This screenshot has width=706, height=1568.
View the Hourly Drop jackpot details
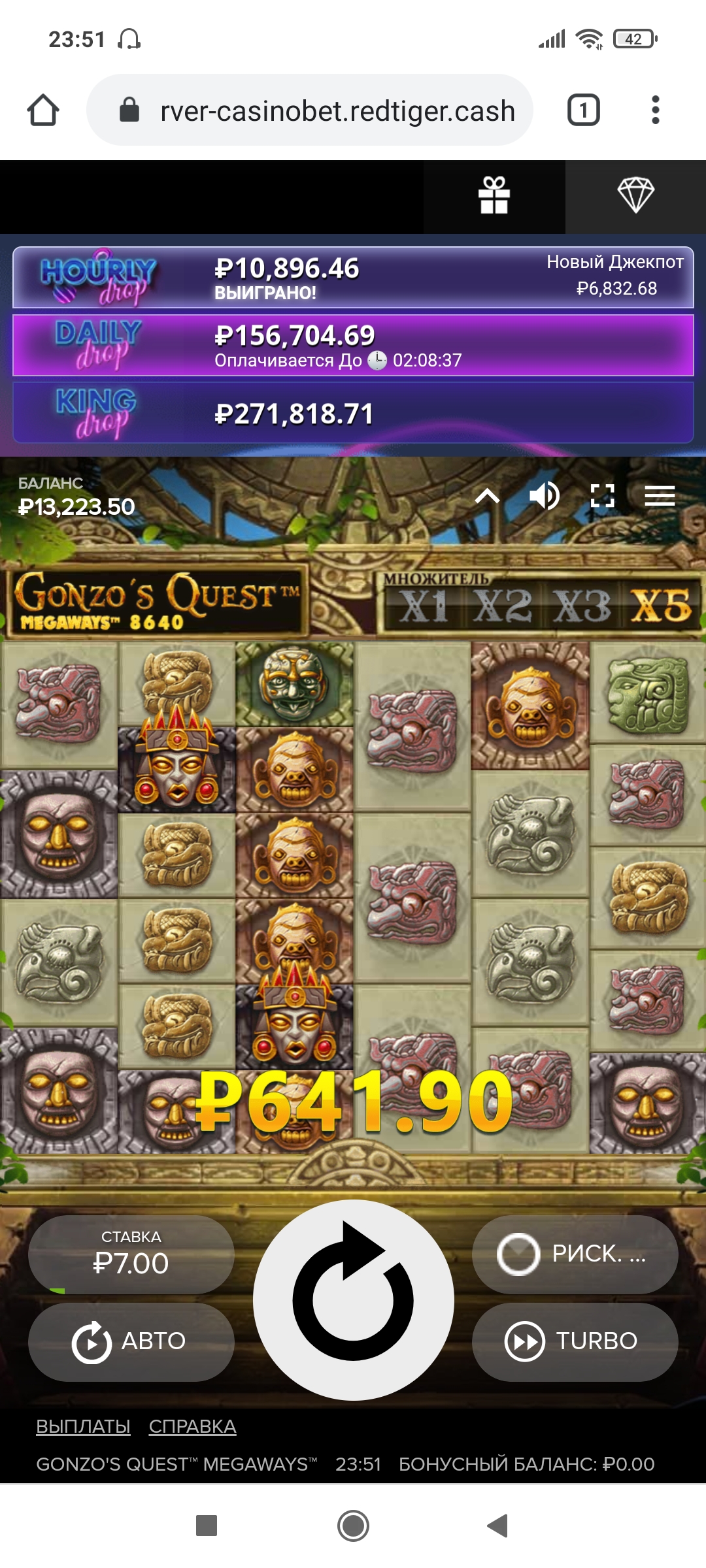pyautogui.click(x=353, y=278)
